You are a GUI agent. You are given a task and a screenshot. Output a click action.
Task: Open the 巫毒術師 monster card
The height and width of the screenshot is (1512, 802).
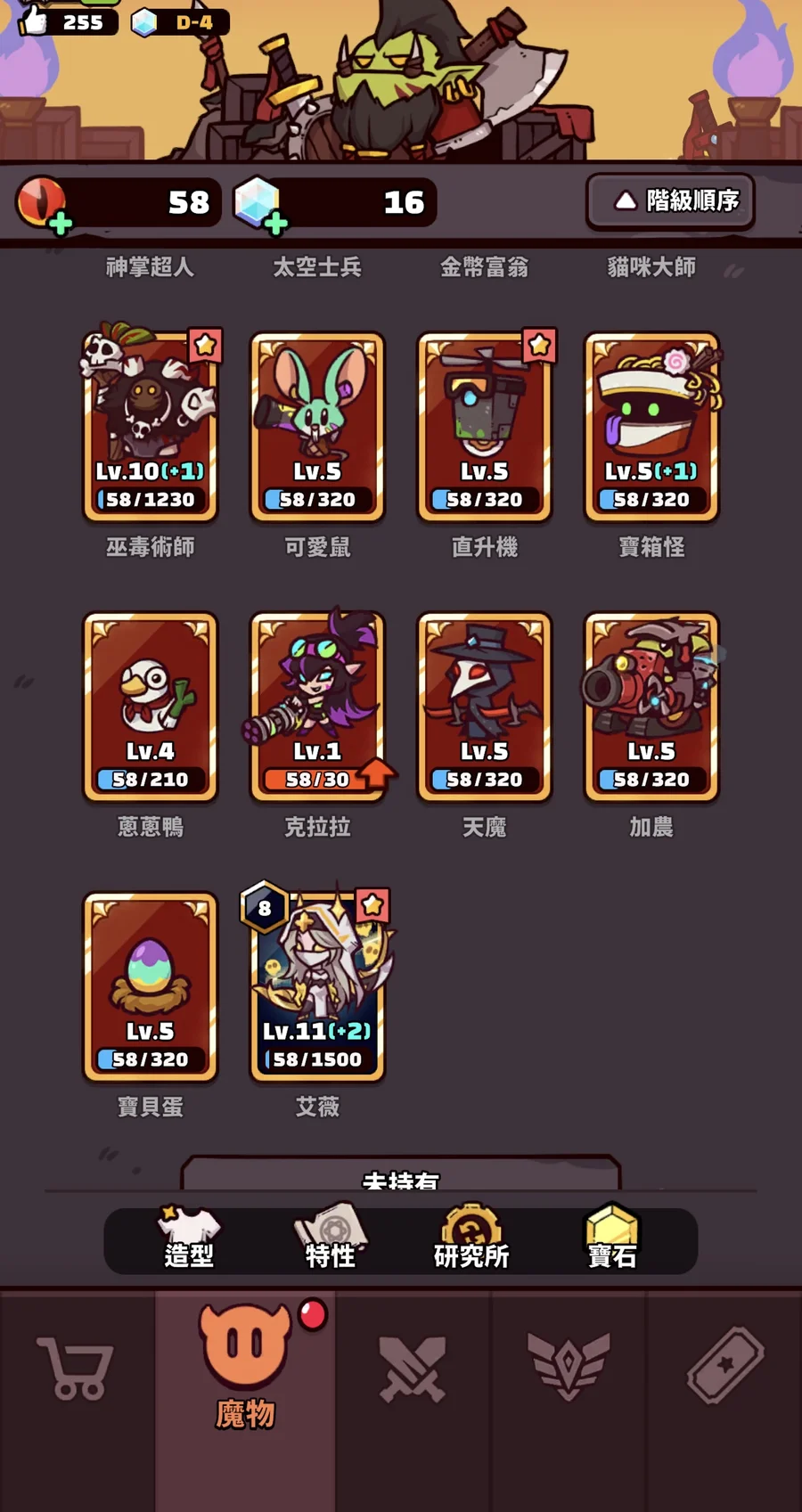tap(150, 426)
